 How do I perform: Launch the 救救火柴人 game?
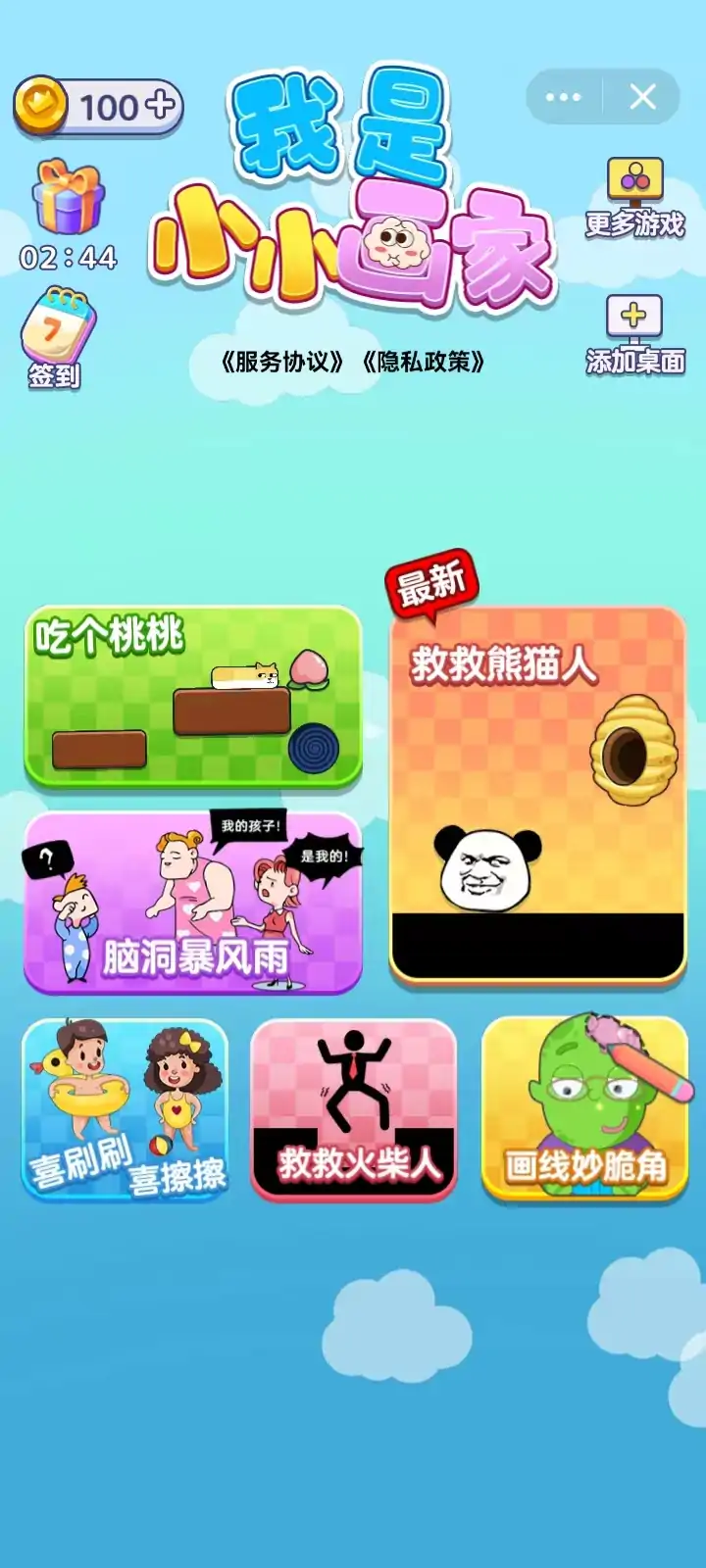coord(354,1109)
